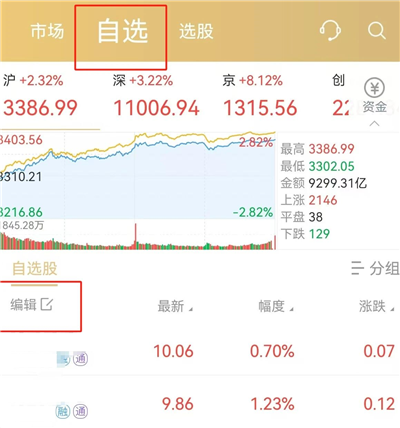Viewport: 400px width, 428px height.
Task: Open the stock priced 9.86
Action: pos(200,404)
